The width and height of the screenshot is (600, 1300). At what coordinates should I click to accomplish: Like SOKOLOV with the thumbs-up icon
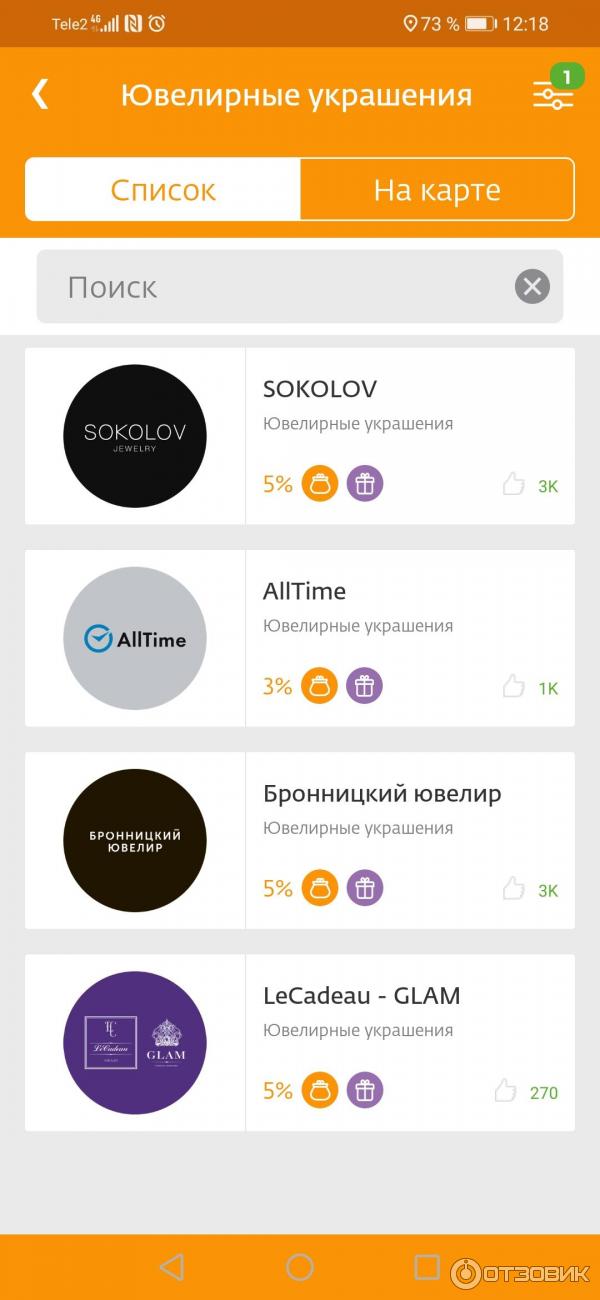click(513, 485)
